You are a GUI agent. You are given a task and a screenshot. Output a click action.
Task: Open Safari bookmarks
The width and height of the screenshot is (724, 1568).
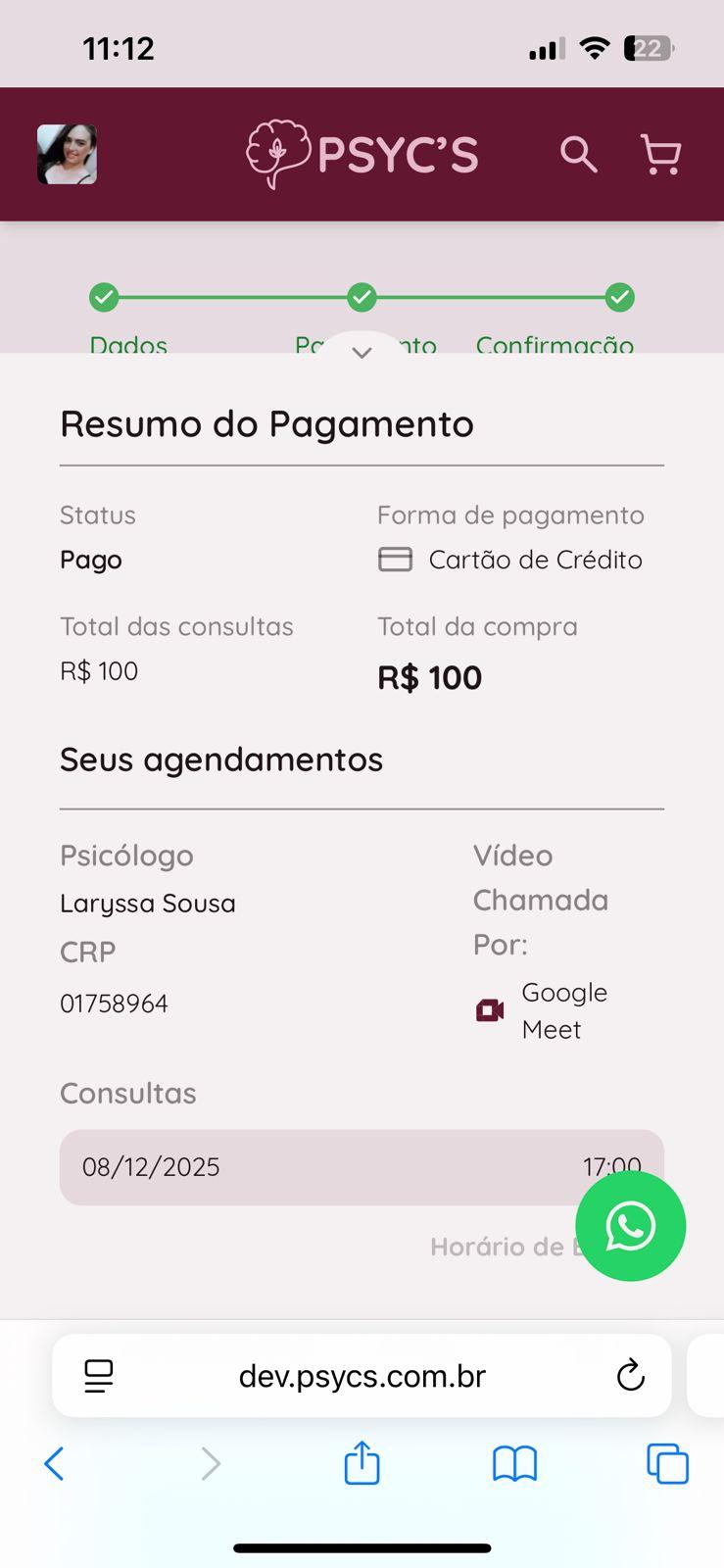coord(514,1464)
